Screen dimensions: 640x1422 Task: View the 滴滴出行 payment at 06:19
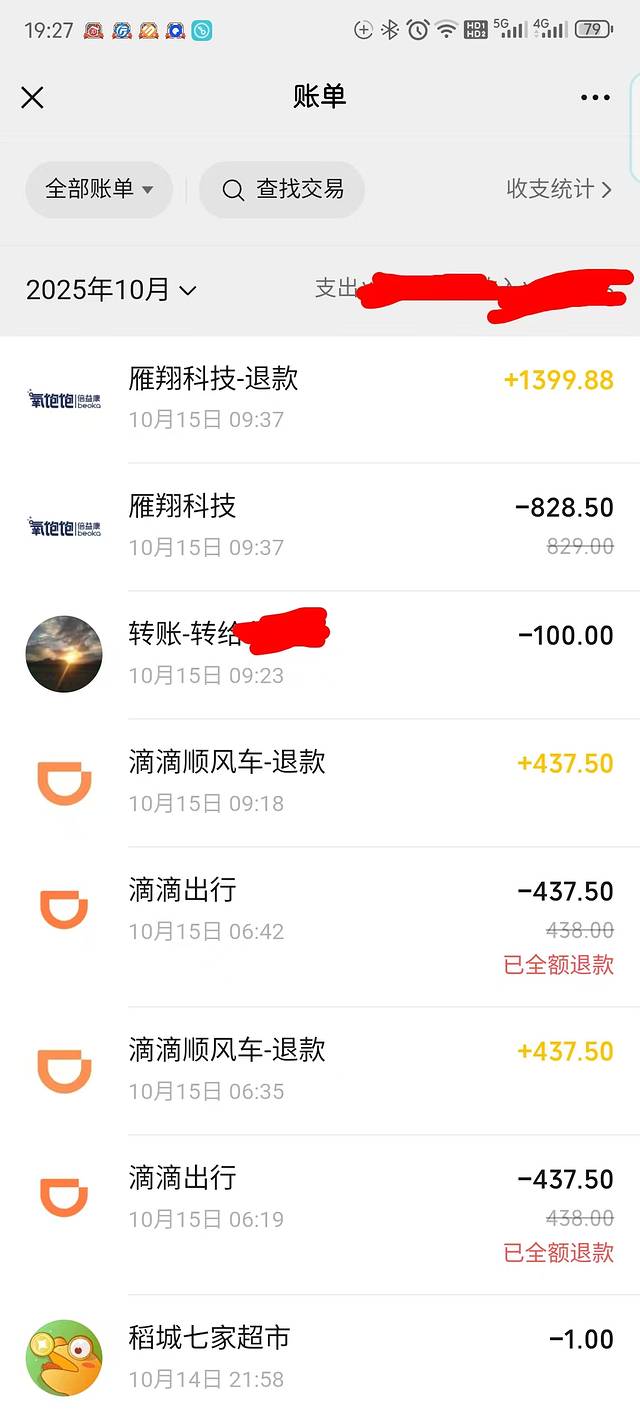click(x=320, y=1215)
